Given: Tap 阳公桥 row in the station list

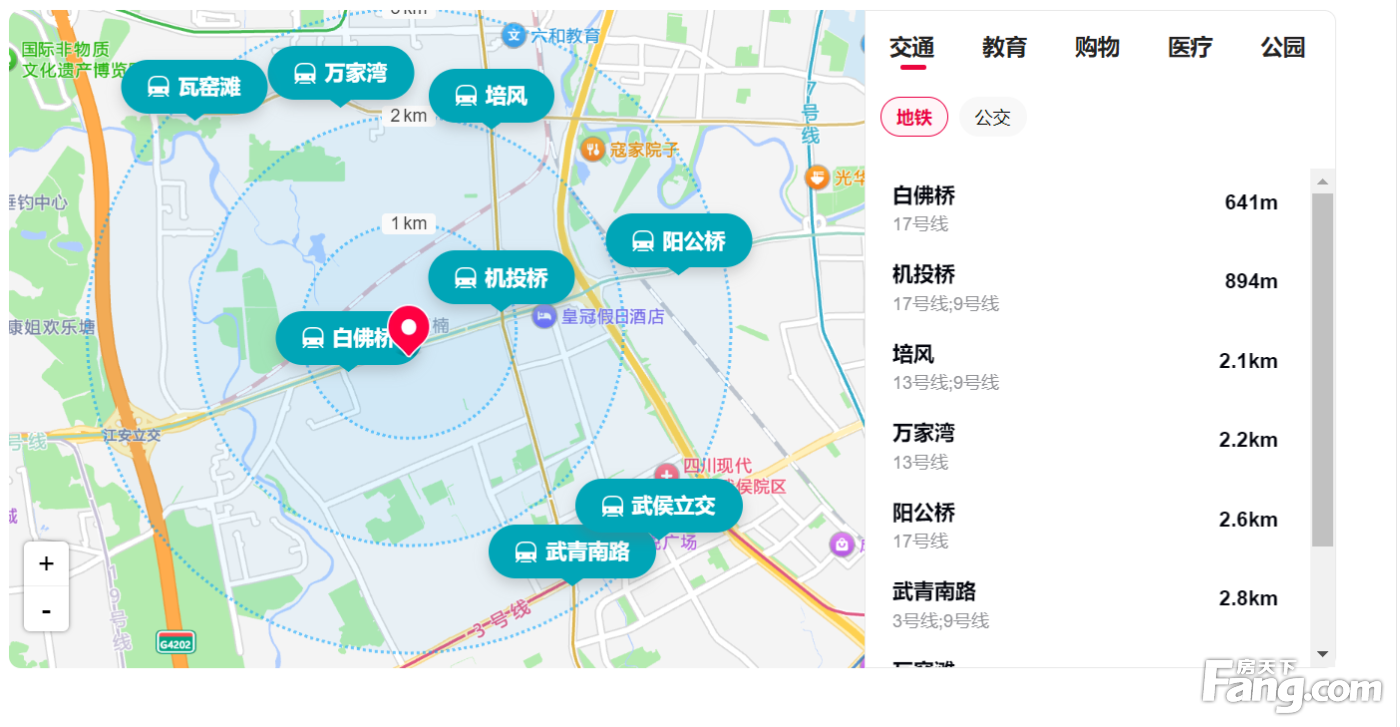Looking at the screenshot, I should [x=1086, y=526].
